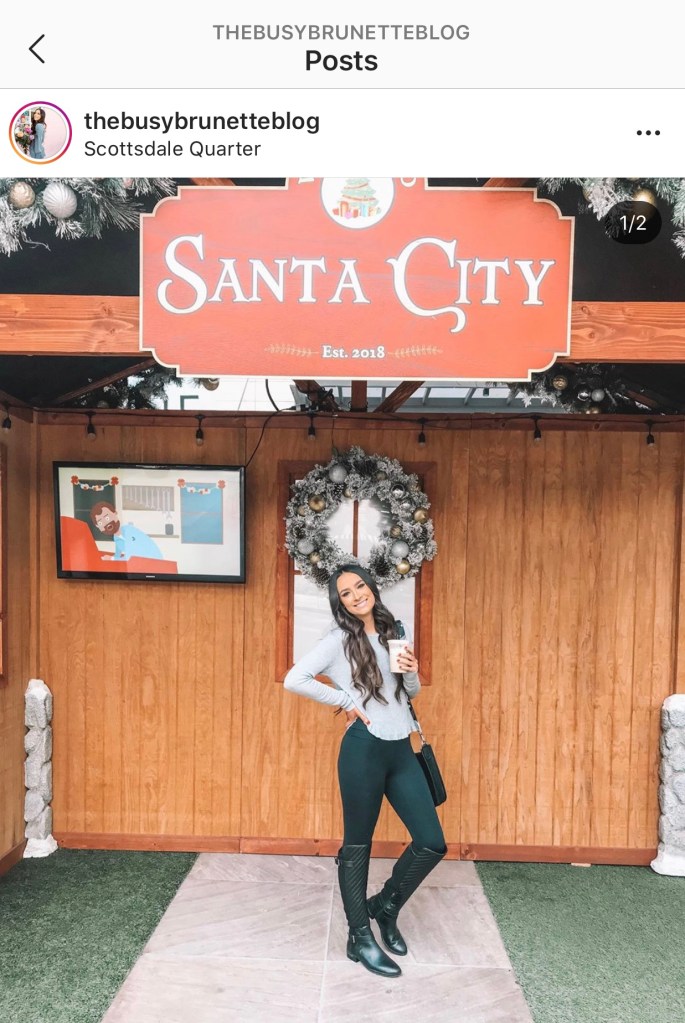Open thebusybrunetteblog profile picture
This screenshot has width=685, height=1023.
pos(40,133)
